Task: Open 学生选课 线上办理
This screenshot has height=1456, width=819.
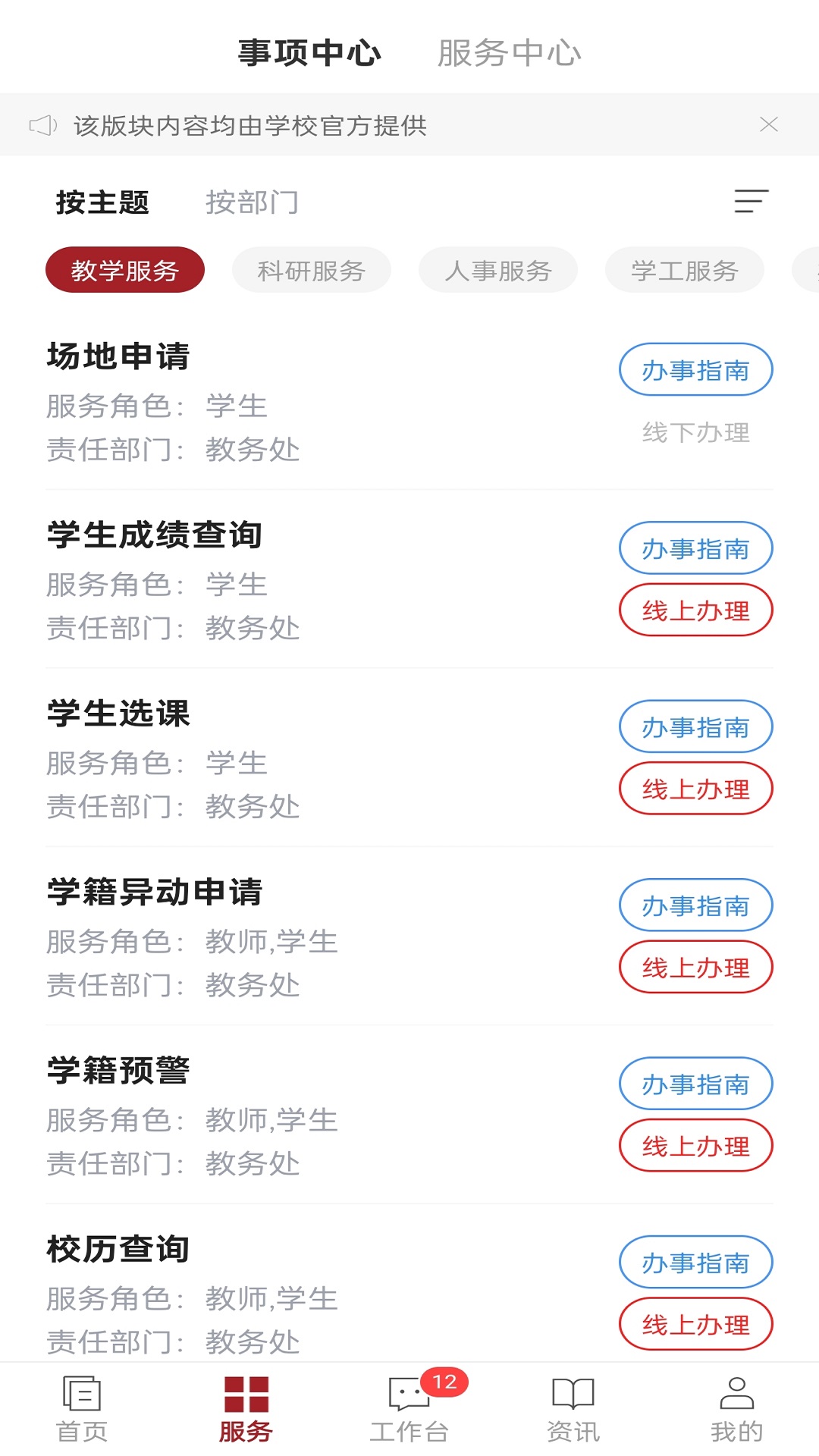Action: point(695,789)
